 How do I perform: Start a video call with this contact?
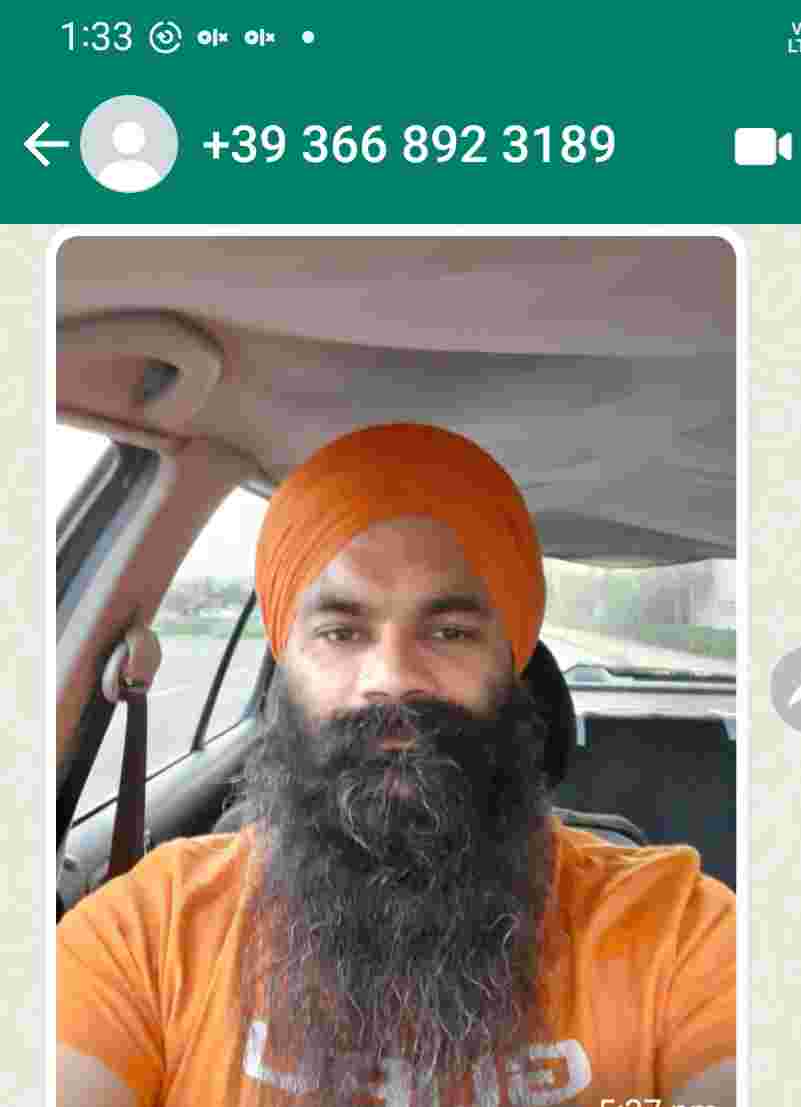pos(762,147)
